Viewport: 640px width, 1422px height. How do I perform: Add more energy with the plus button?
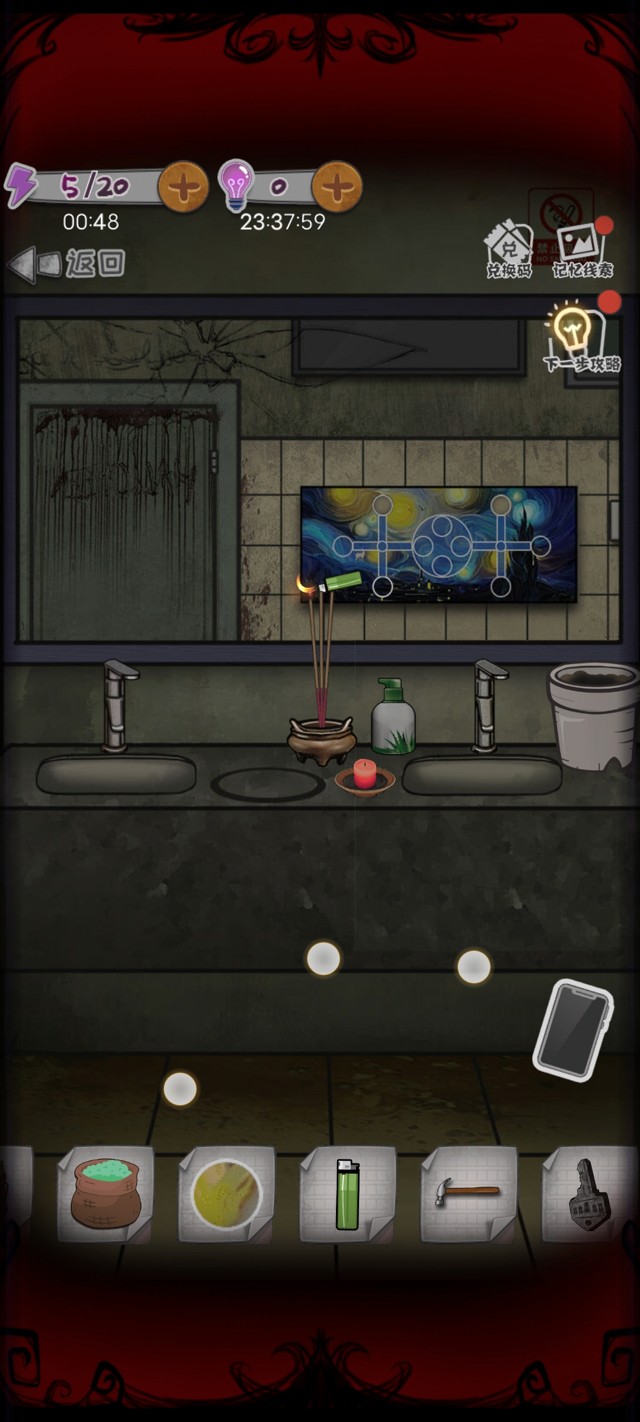183,186
